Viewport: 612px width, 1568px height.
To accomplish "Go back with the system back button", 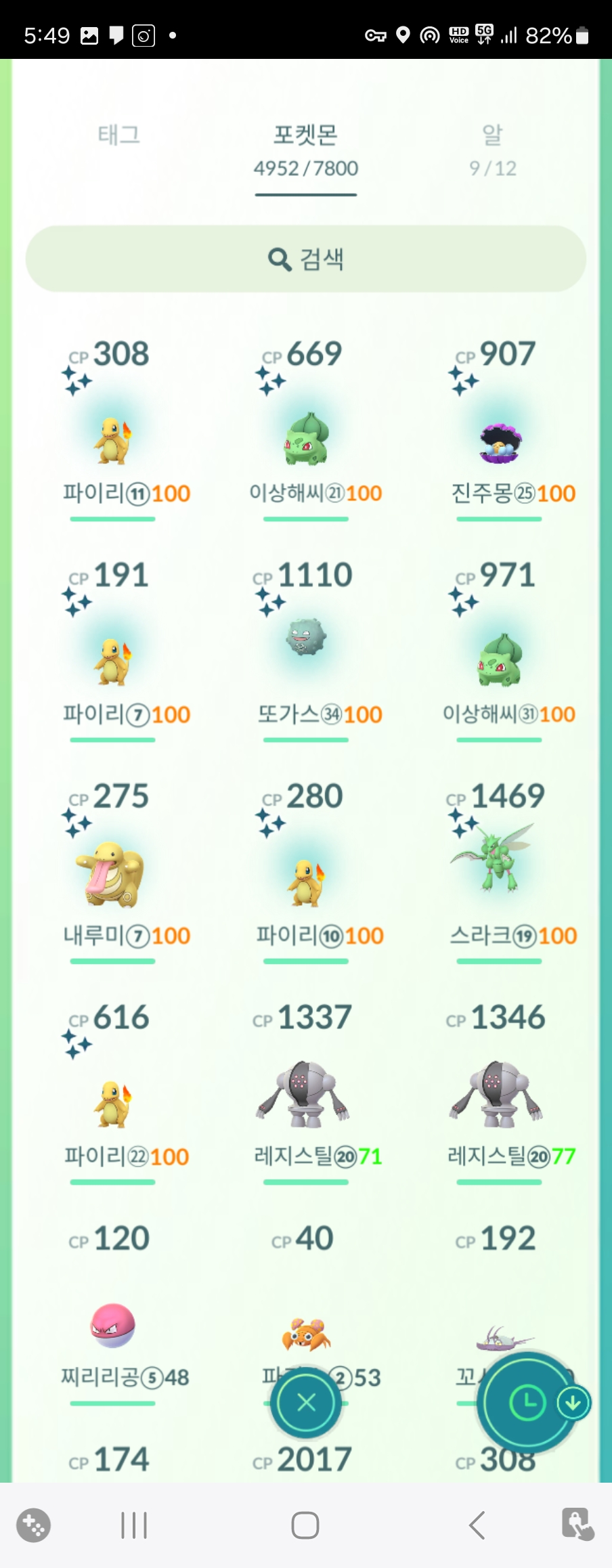I will (x=477, y=1525).
